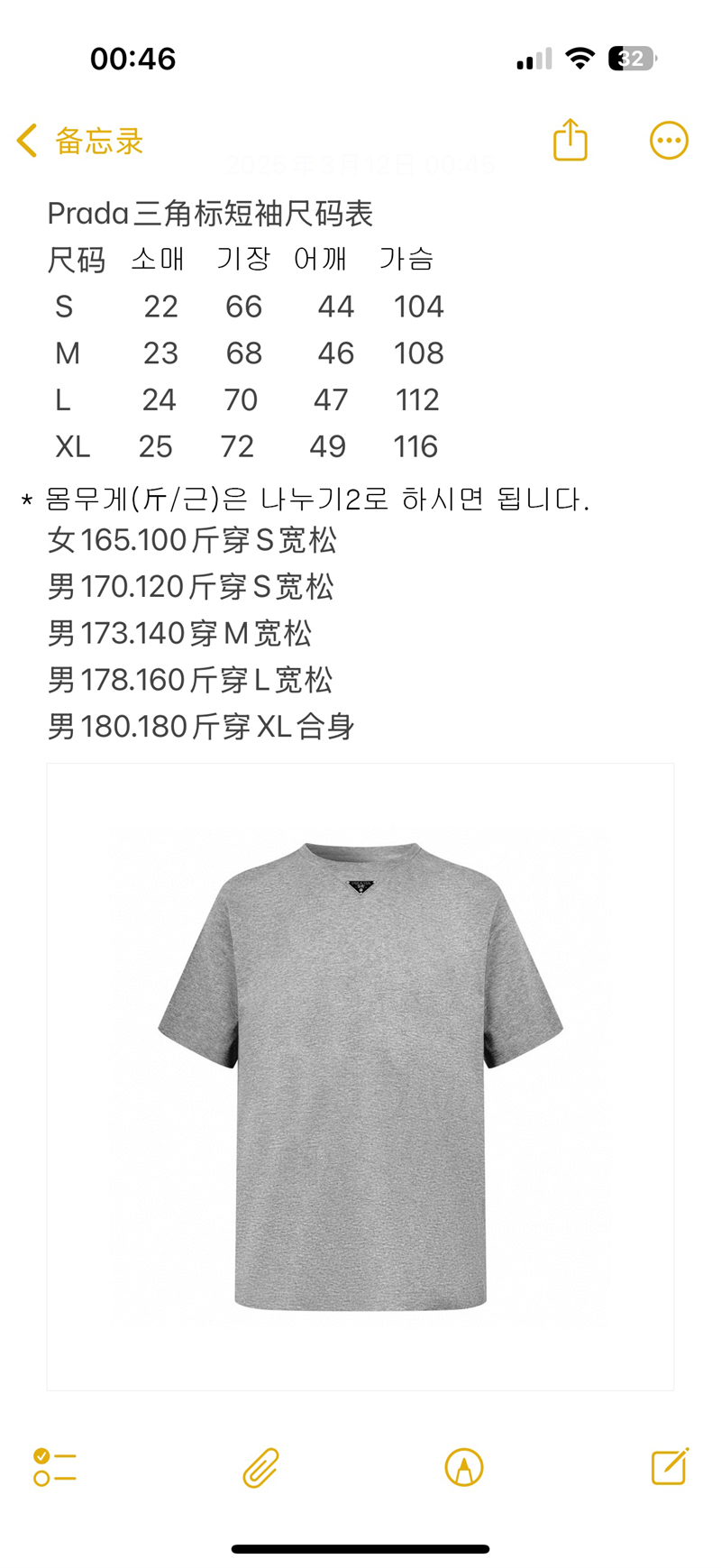
Task: Go back to the 备忘录 notes list
Action: click(79, 142)
